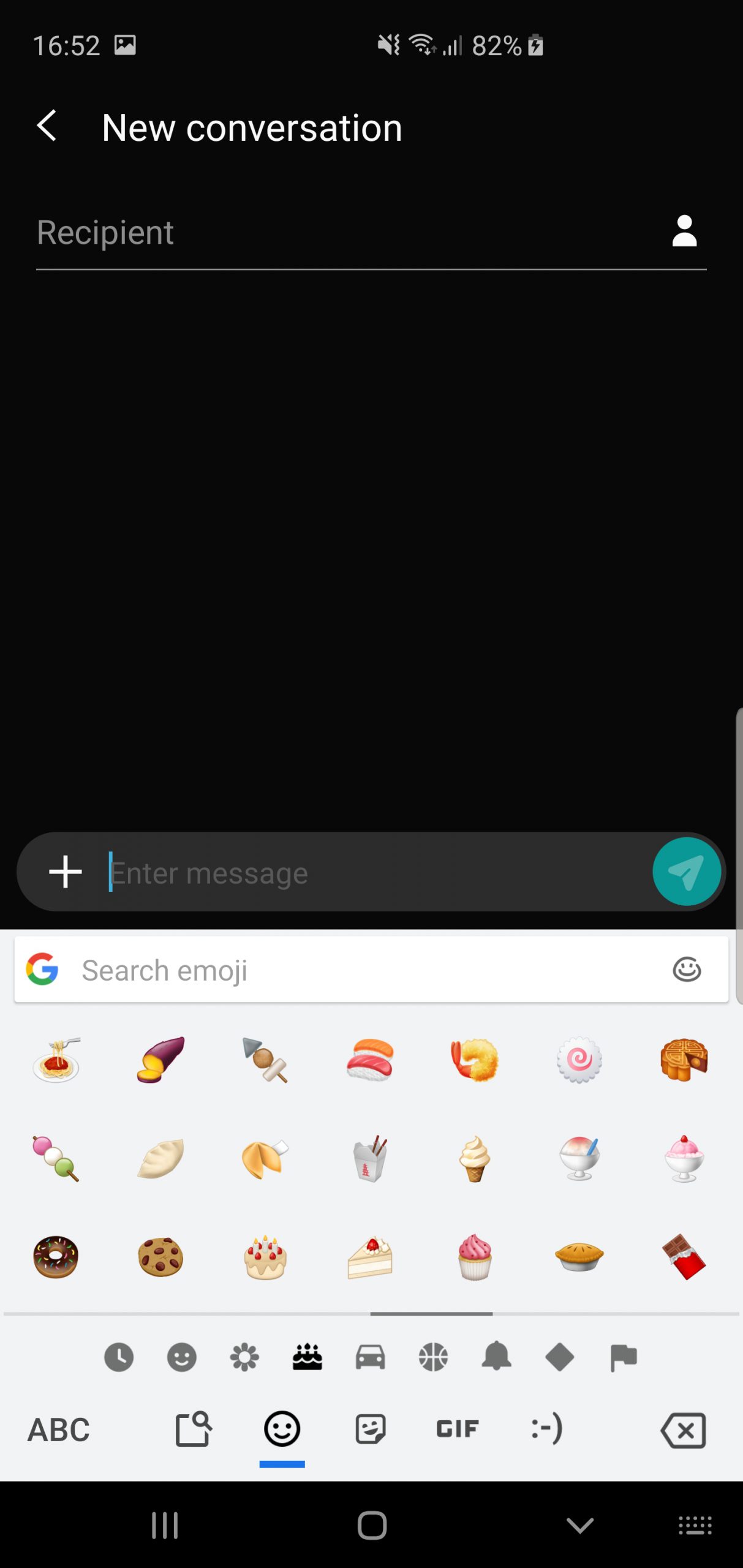Return to the ABC letter keyboard

pyautogui.click(x=59, y=1430)
